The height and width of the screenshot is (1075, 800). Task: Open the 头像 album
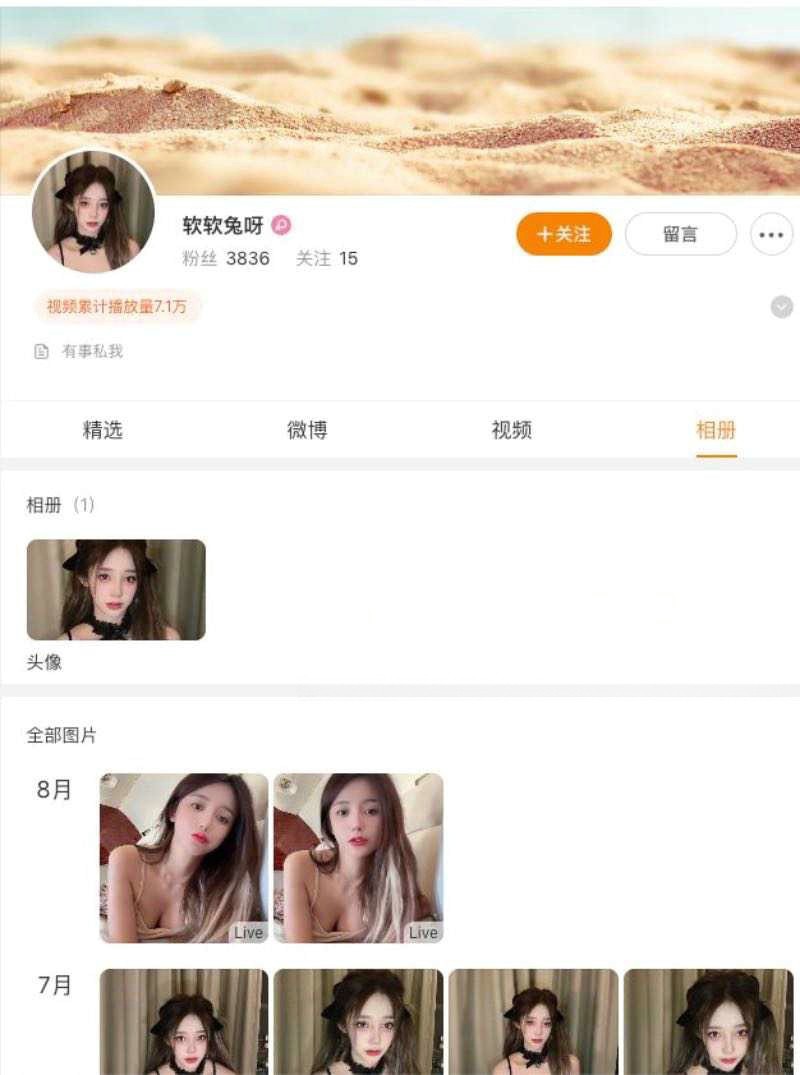click(x=116, y=590)
